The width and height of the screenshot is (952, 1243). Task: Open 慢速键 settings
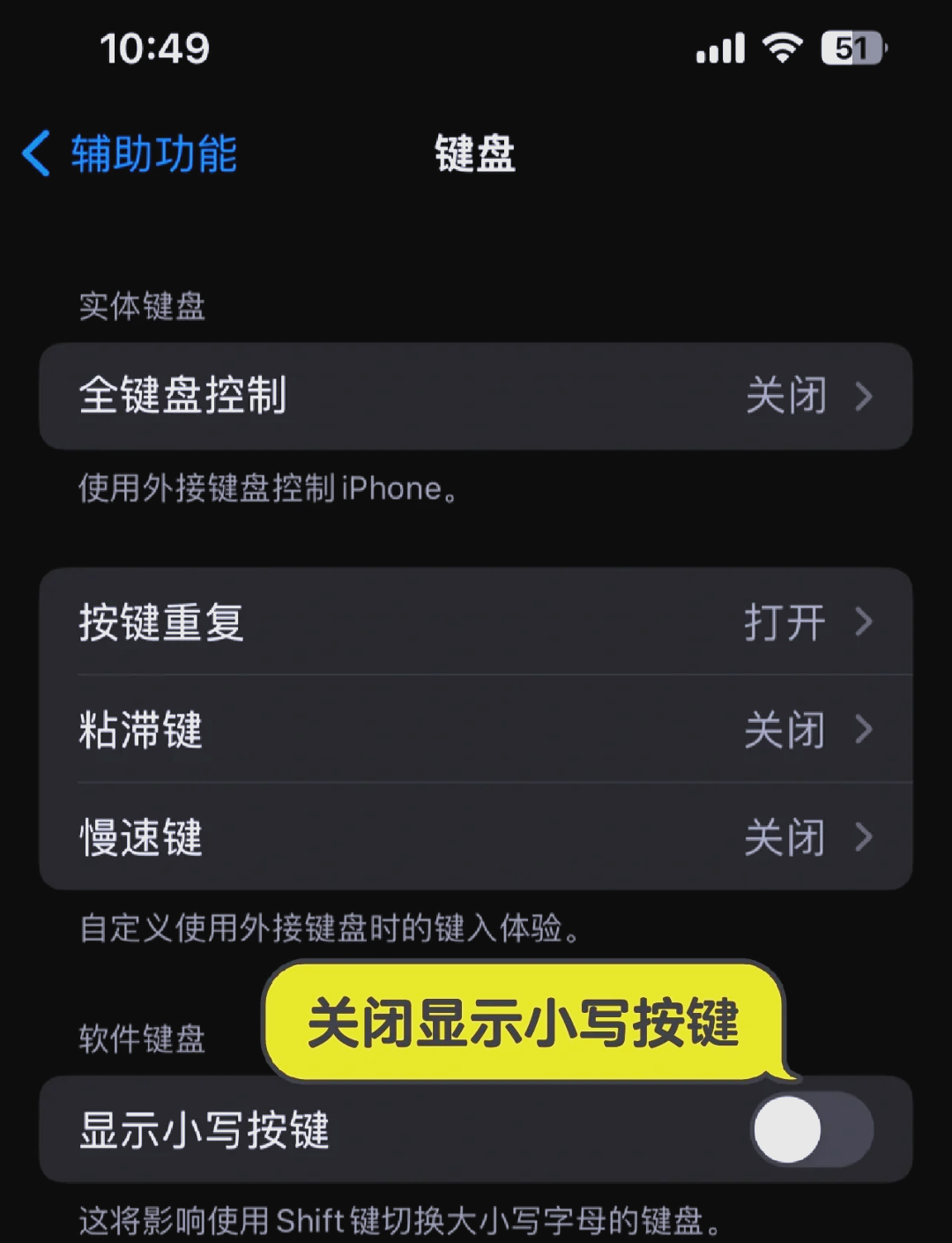(475, 837)
